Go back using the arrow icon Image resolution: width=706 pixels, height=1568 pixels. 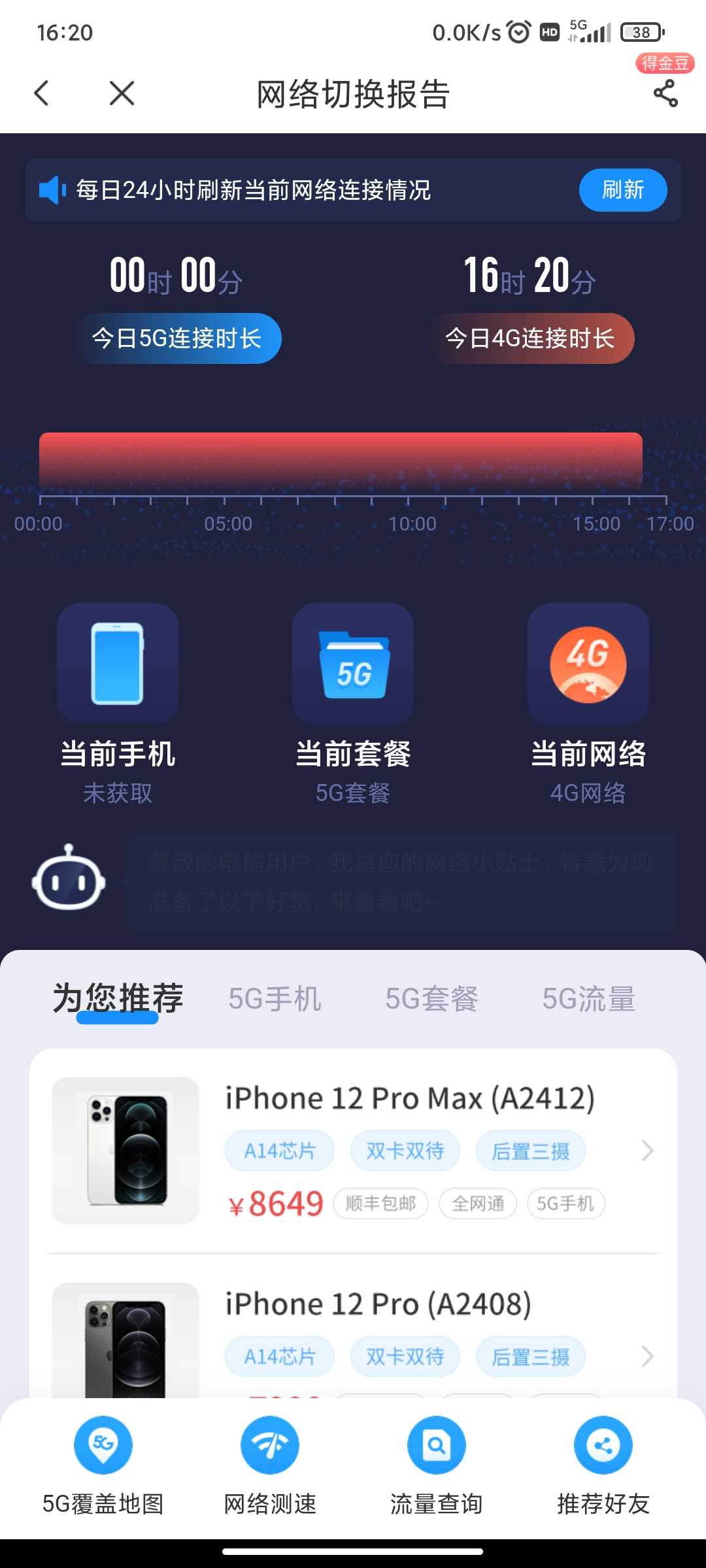[x=42, y=93]
